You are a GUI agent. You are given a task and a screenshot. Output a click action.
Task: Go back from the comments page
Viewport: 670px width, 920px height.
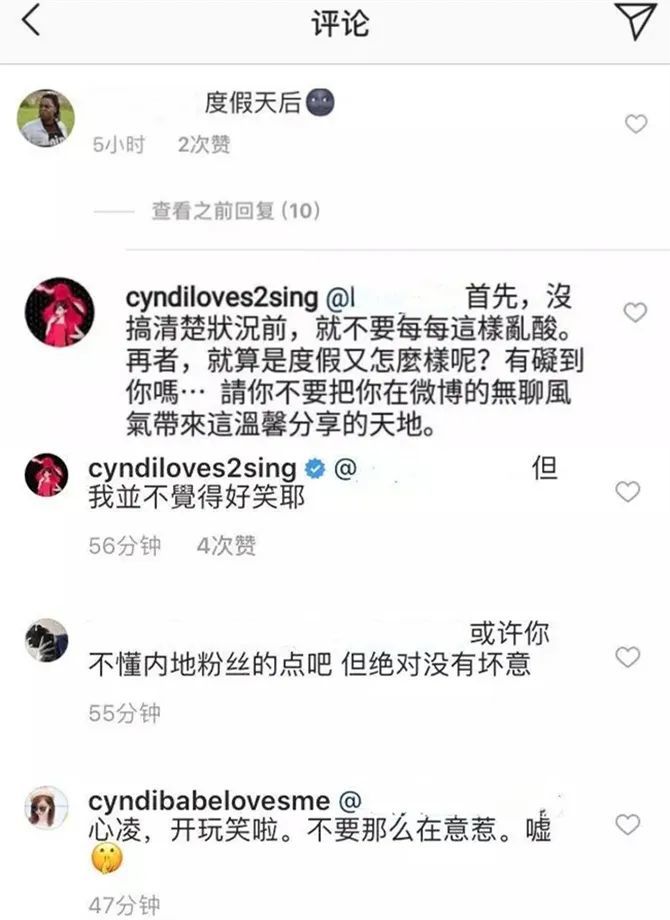[x=32, y=22]
